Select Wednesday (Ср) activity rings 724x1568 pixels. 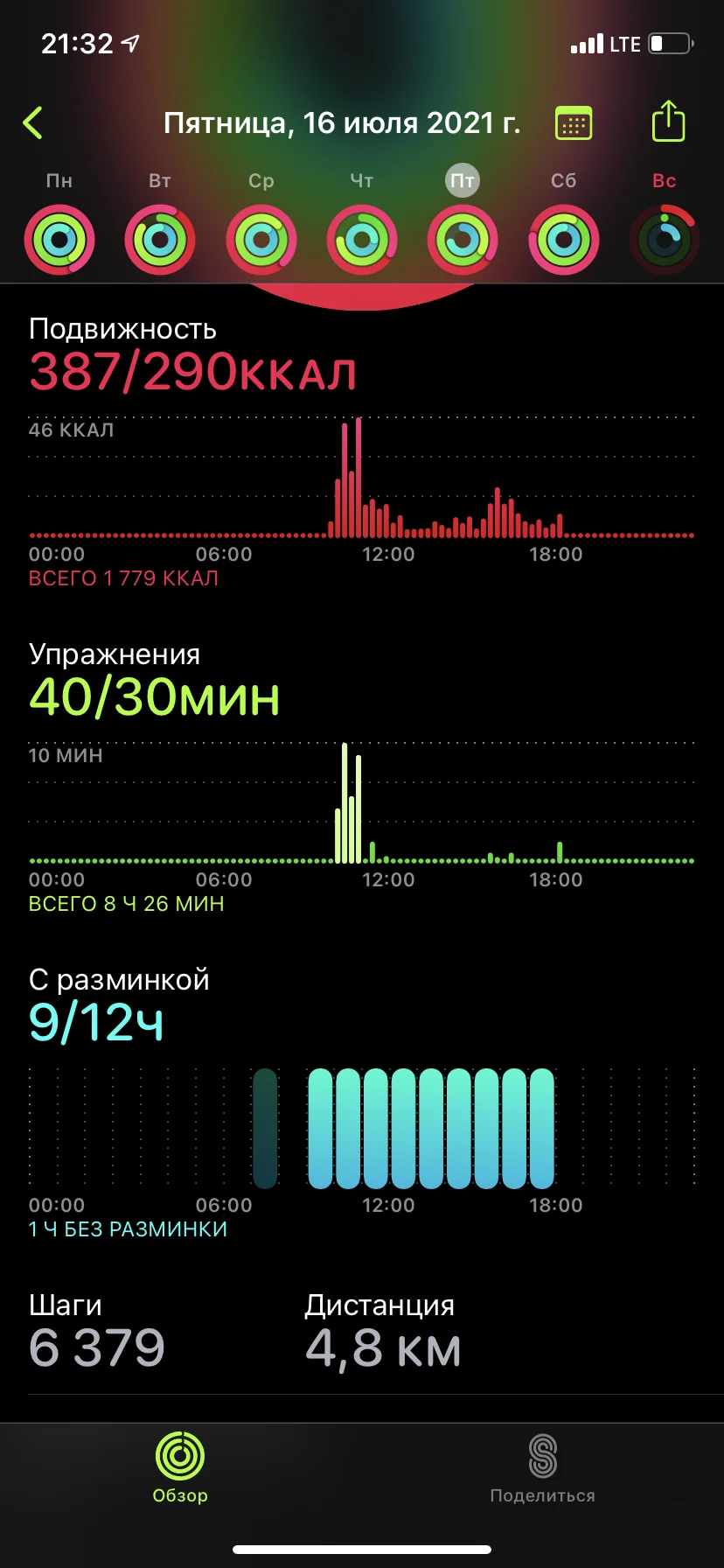pyautogui.click(x=261, y=239)
